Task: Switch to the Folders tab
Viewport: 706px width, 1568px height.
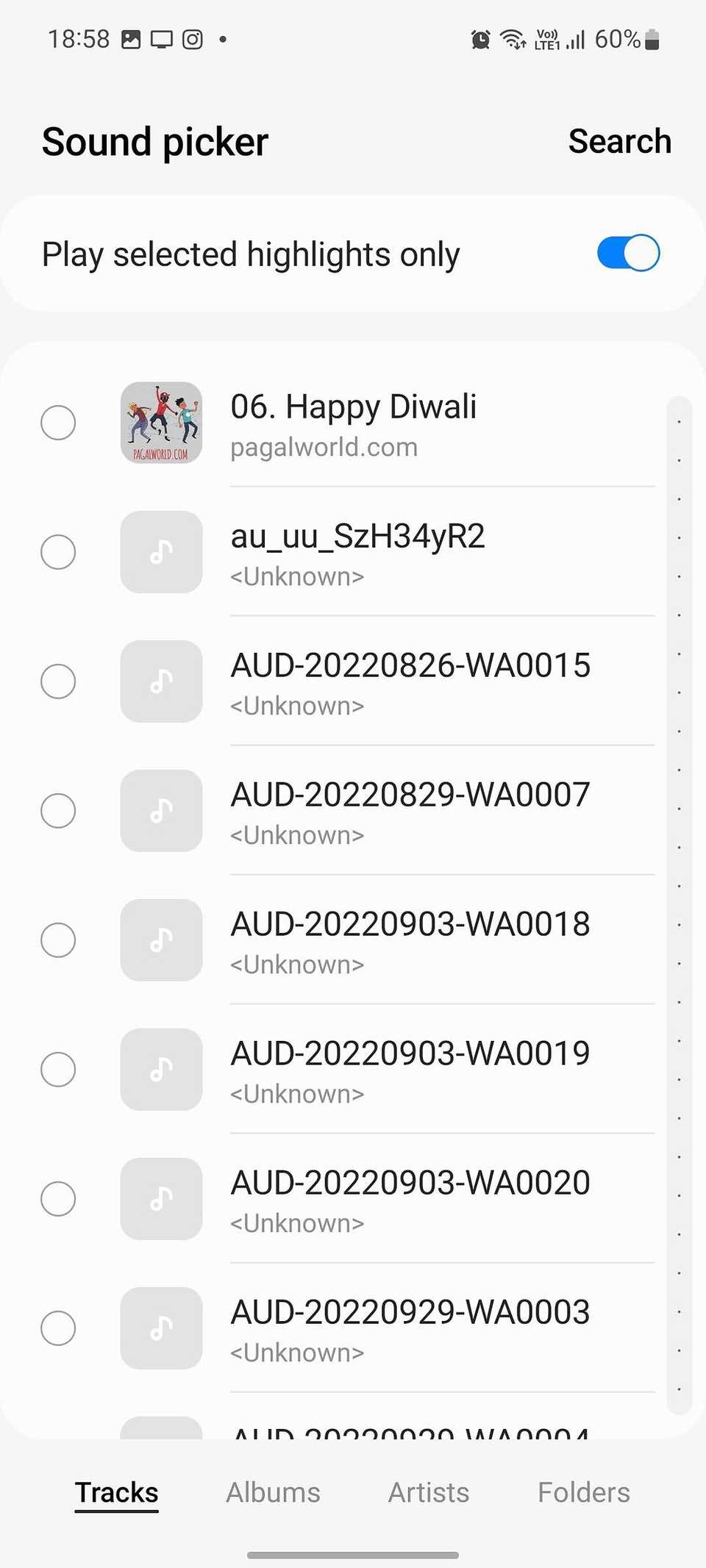Action: click(584, 1492)
